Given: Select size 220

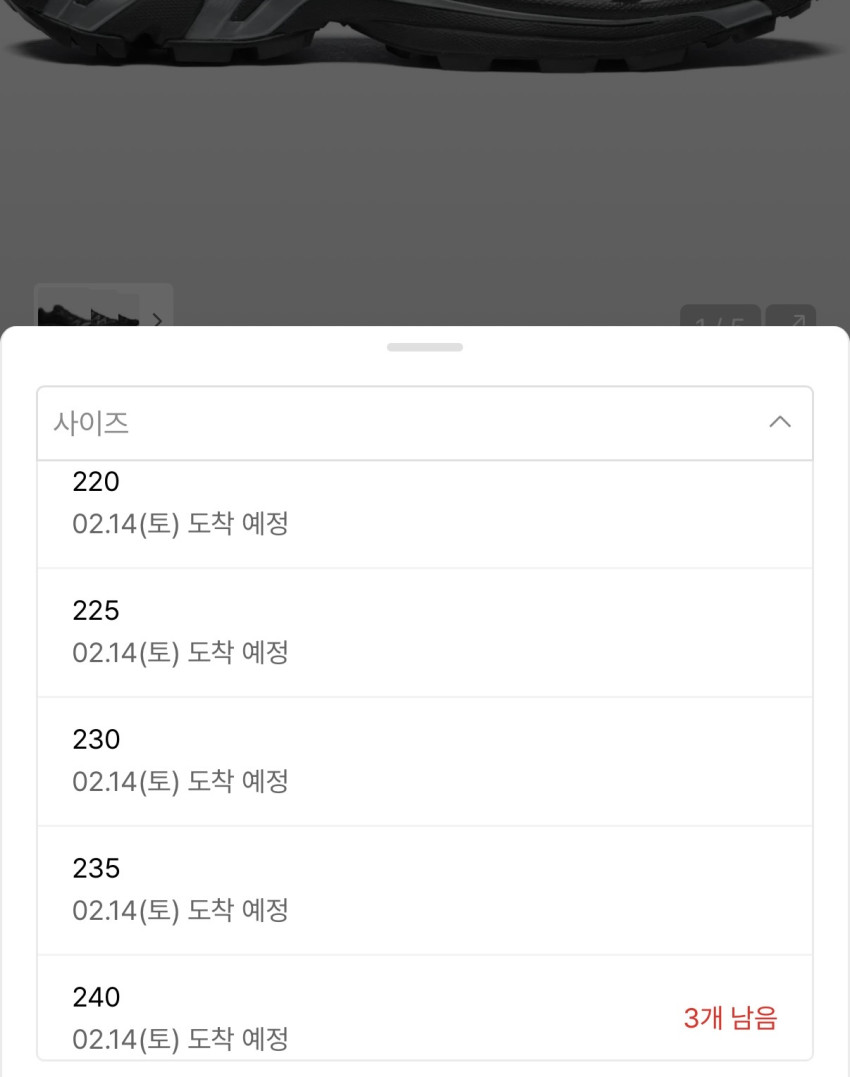Looking at the screenshot, I should tap(424, 505).
